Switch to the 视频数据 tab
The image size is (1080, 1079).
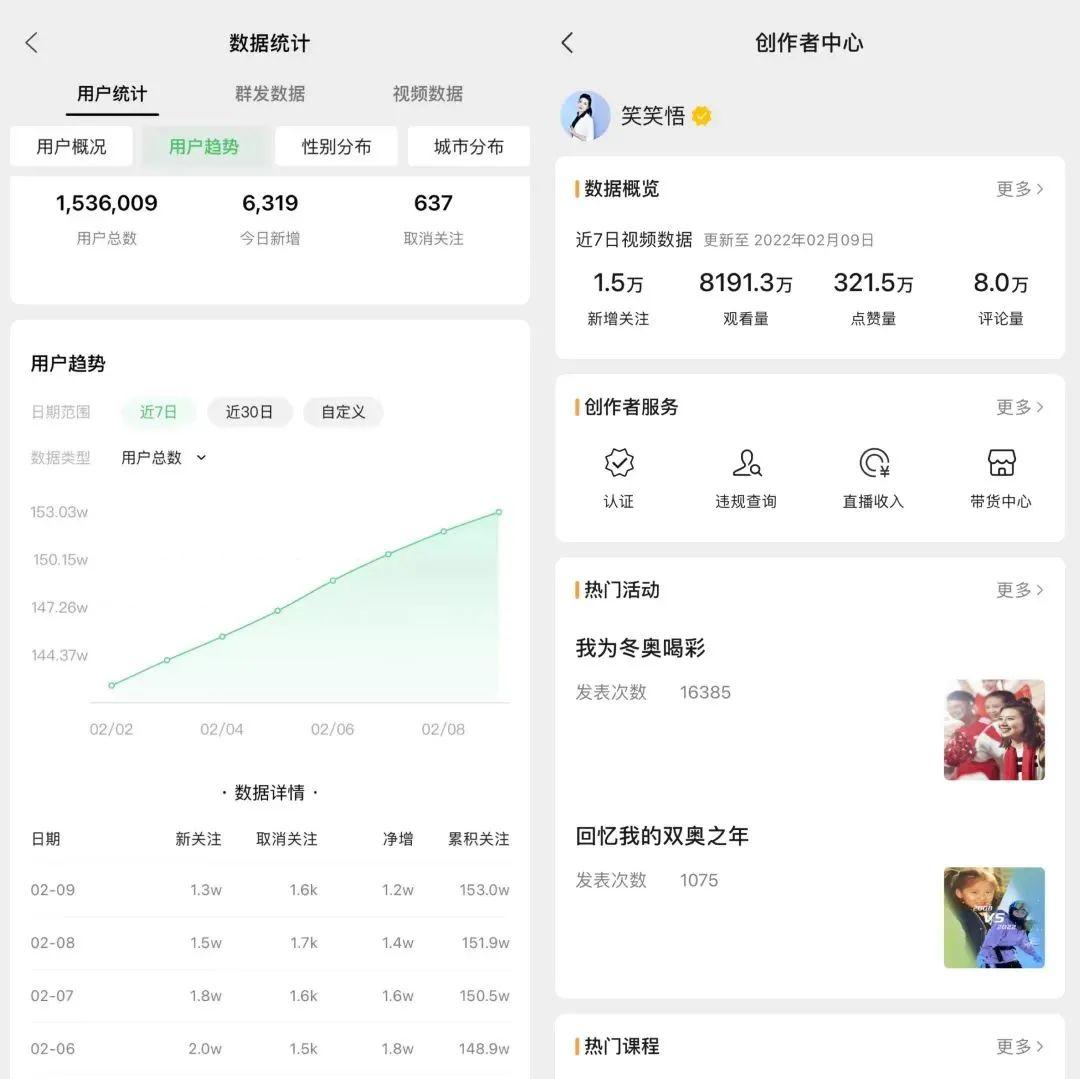point(427,94)
